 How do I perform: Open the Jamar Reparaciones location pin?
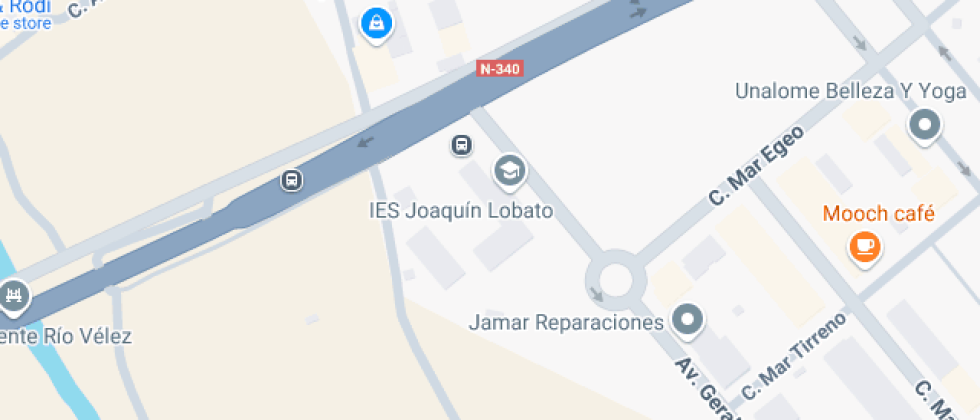[687, 321]
